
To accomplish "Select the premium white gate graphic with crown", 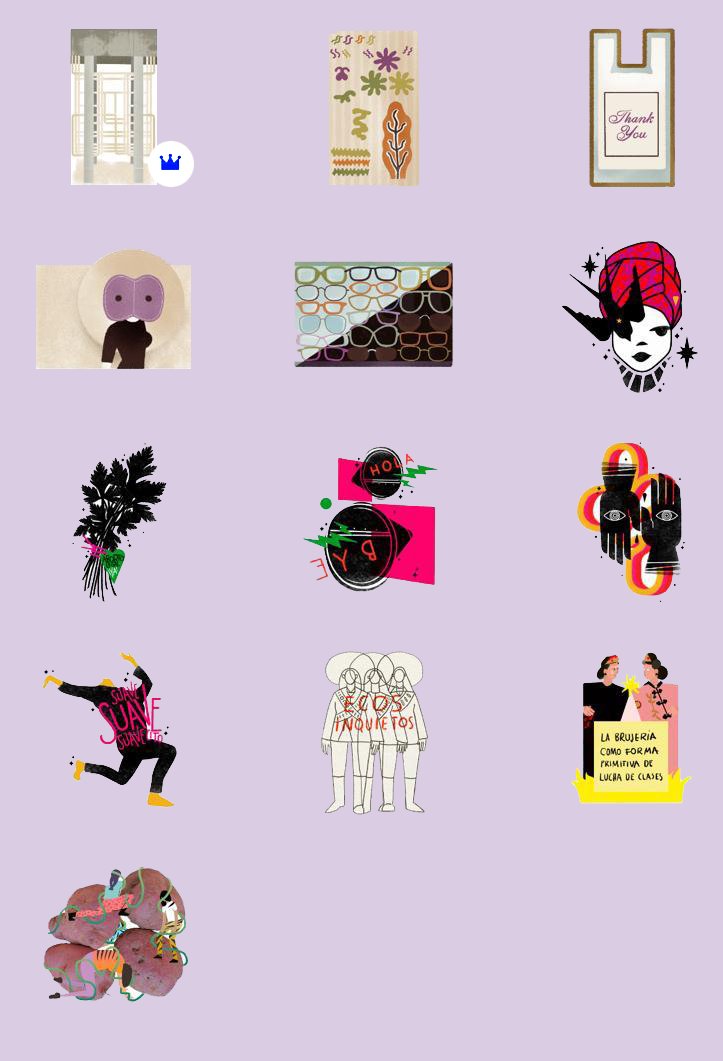I will coord(113,107).
